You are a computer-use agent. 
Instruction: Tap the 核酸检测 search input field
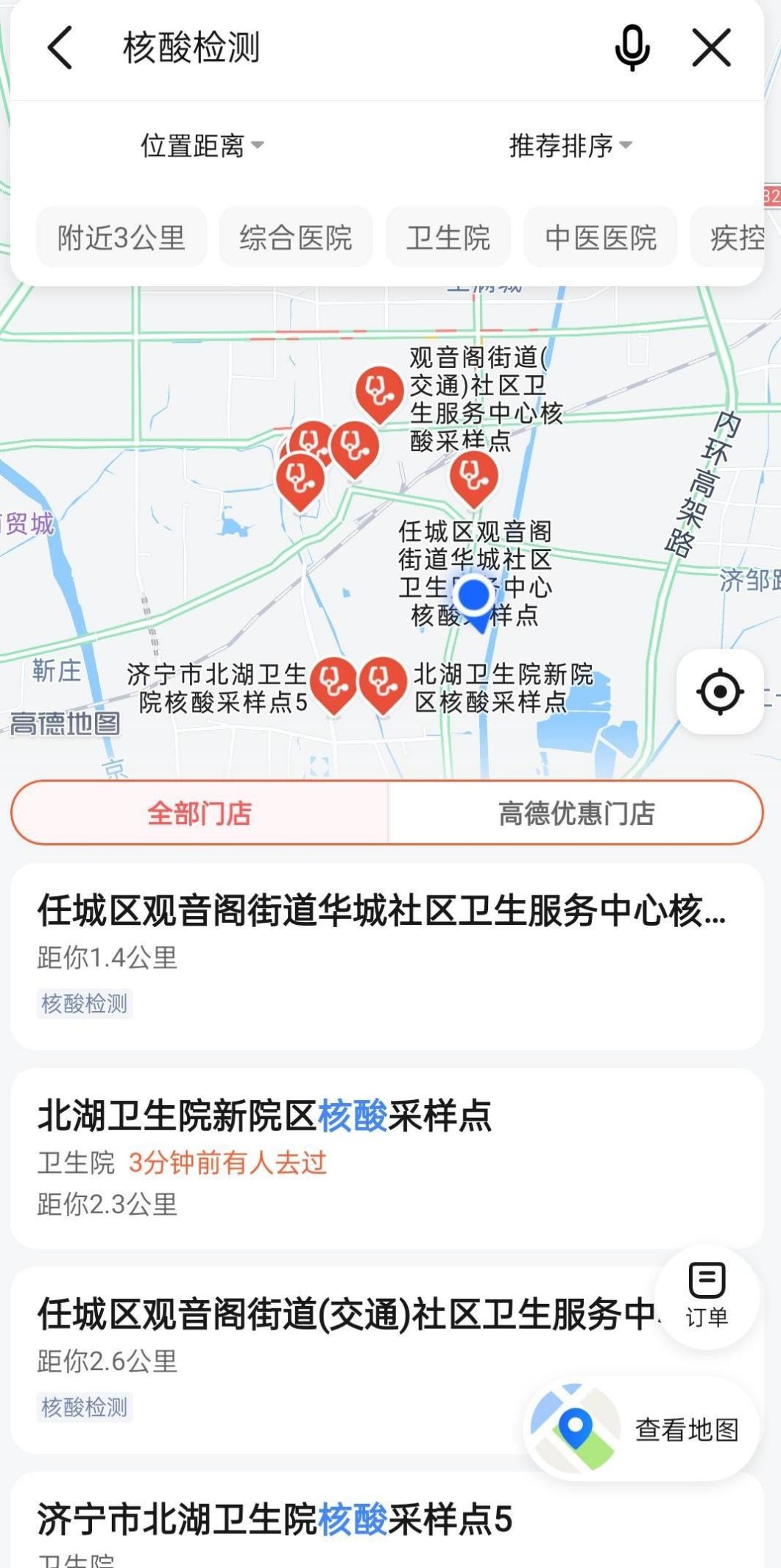click(294, 48)
